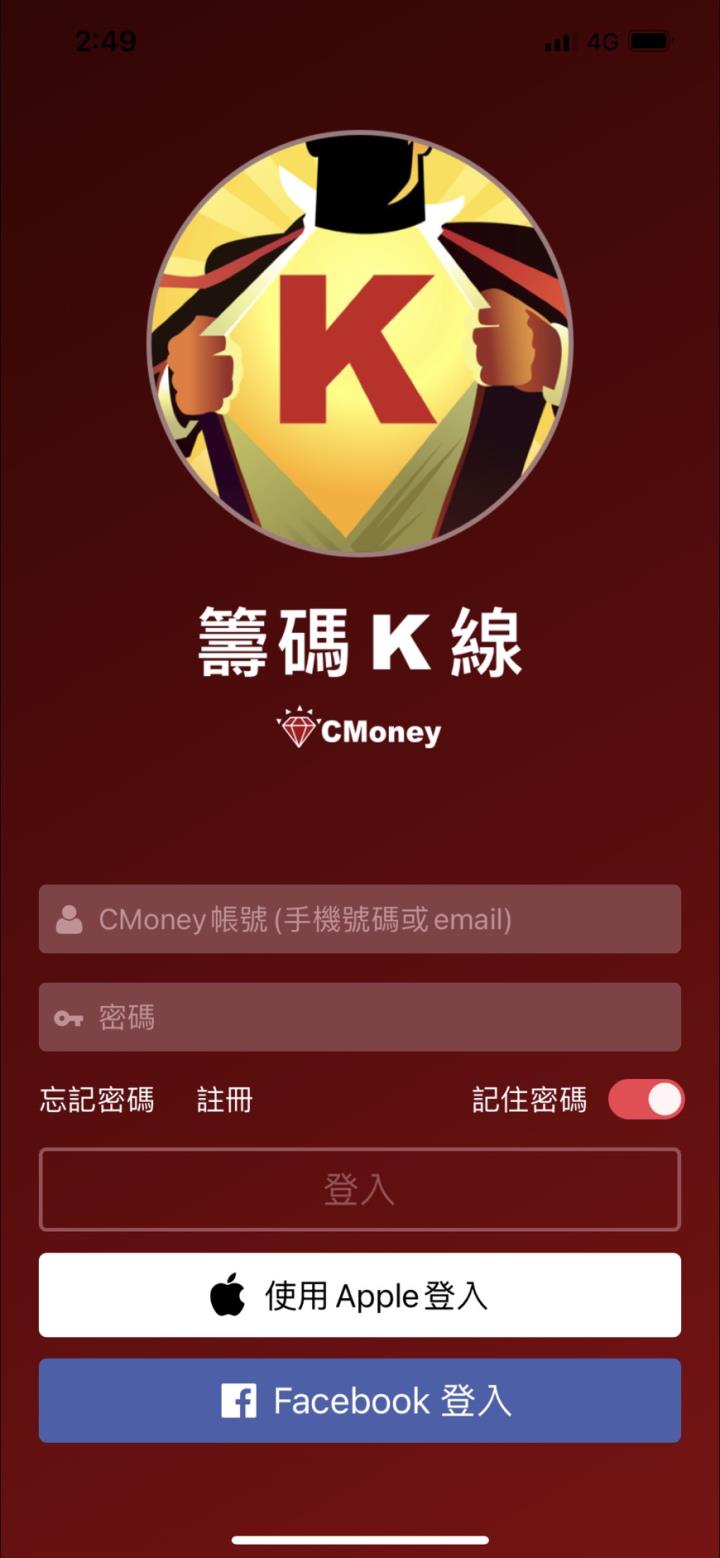Screen dimensions: 720x1558
Task: Click the key icon in password field
Action: [70, 1016]
